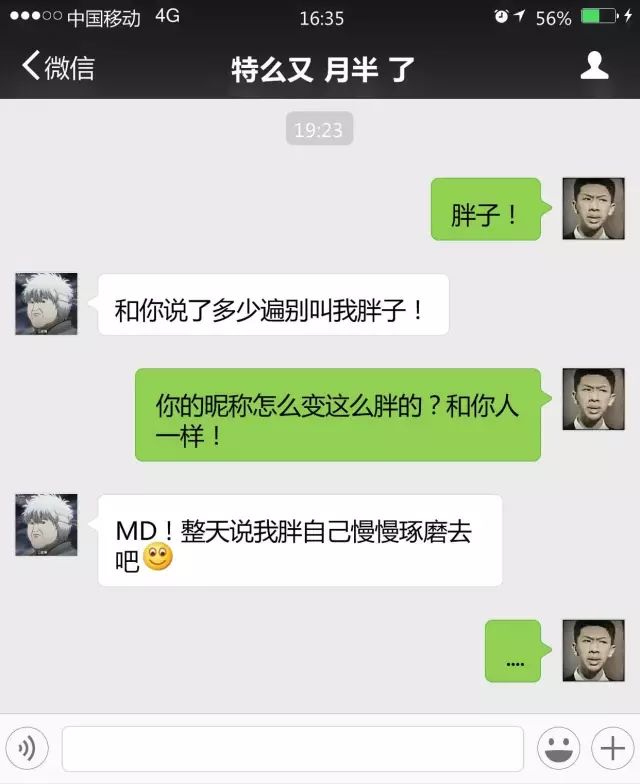The height and width of the screenshot is (784, 640).
Task: Tap your avatar beside the 胖子！ message
Action: [593, 209]
